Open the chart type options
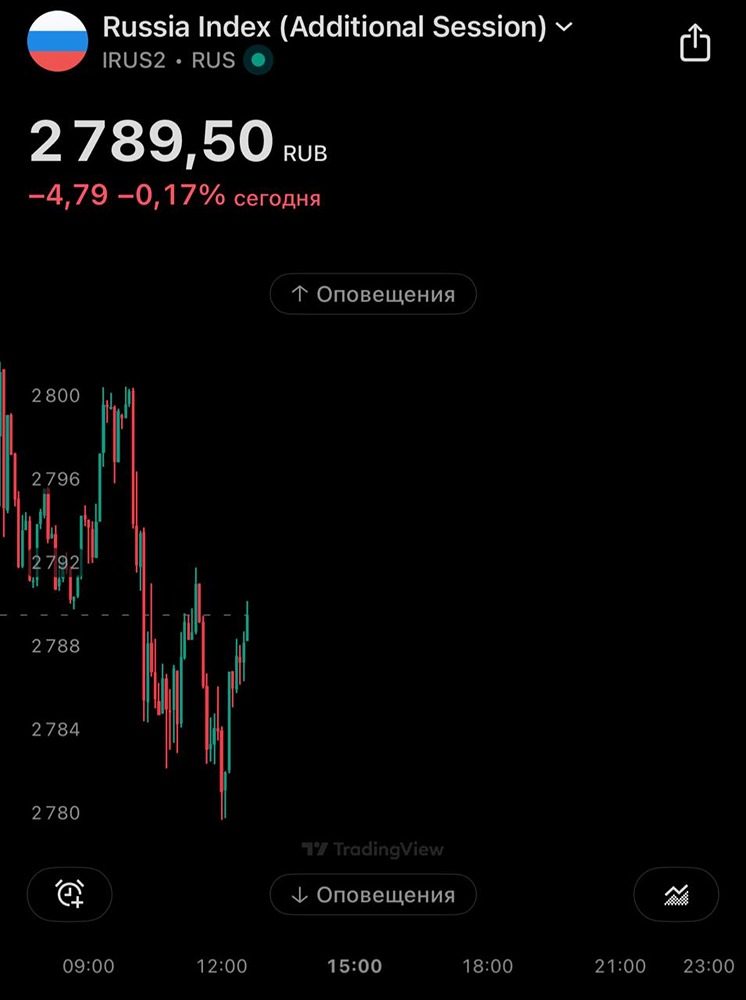 pos(677,894)
